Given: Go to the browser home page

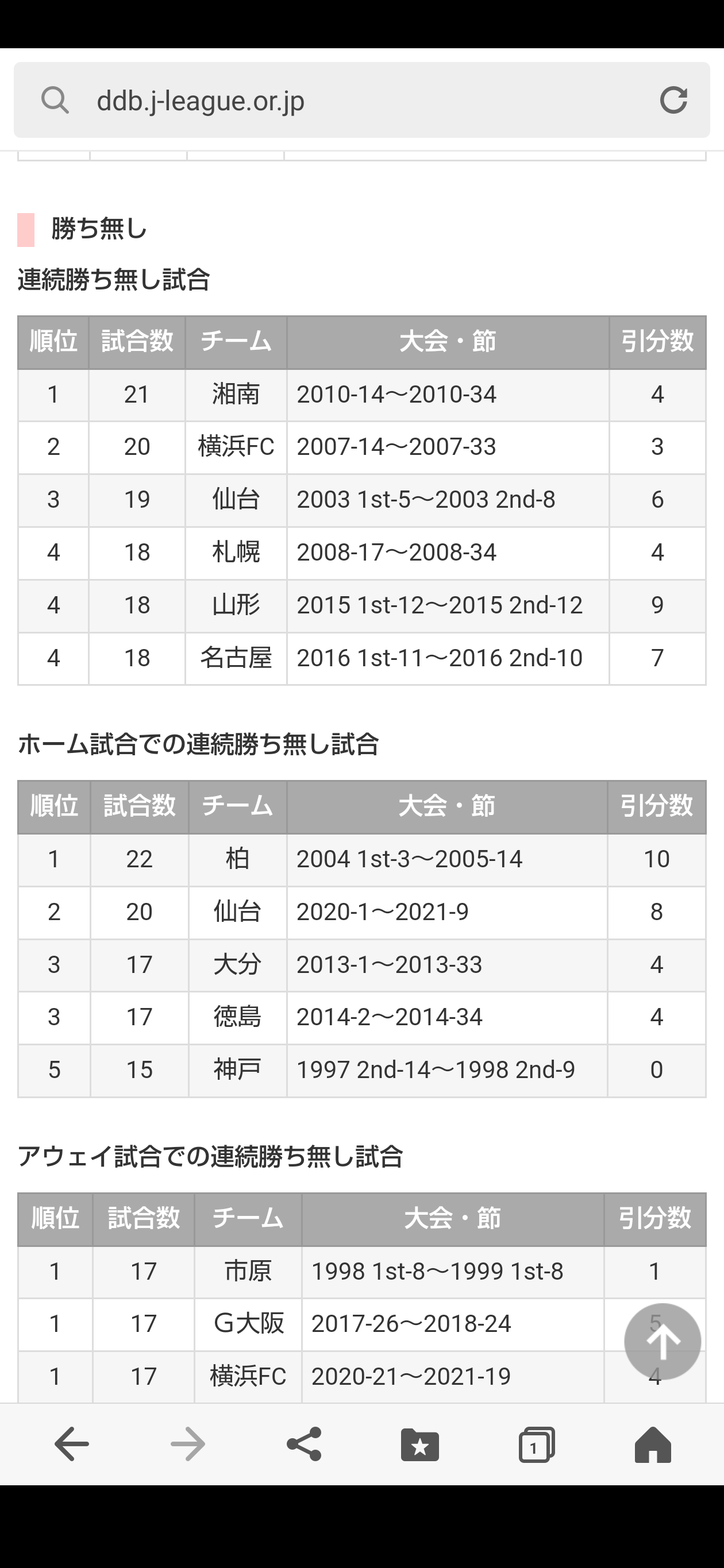Looking at the screenshot, I should point(653,1444).
